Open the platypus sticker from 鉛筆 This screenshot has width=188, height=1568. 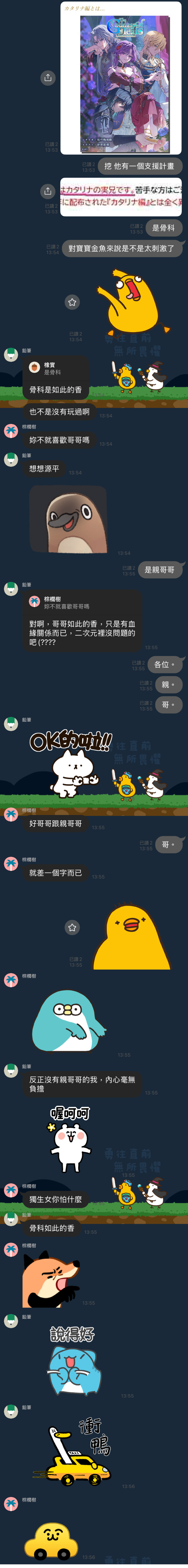(x=68, y=519)
